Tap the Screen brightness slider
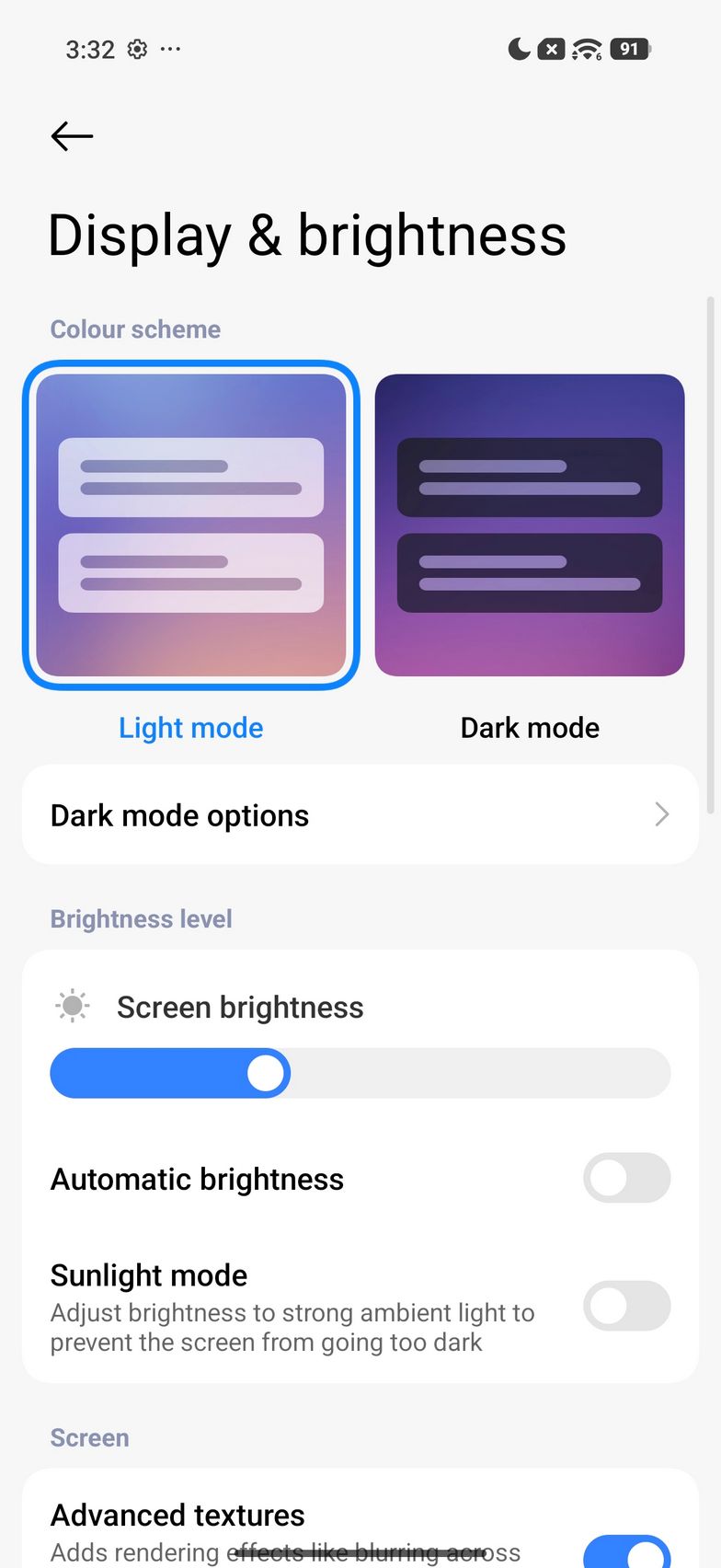The width and height of the screenshot is (721, 1568). point(360,1073)
